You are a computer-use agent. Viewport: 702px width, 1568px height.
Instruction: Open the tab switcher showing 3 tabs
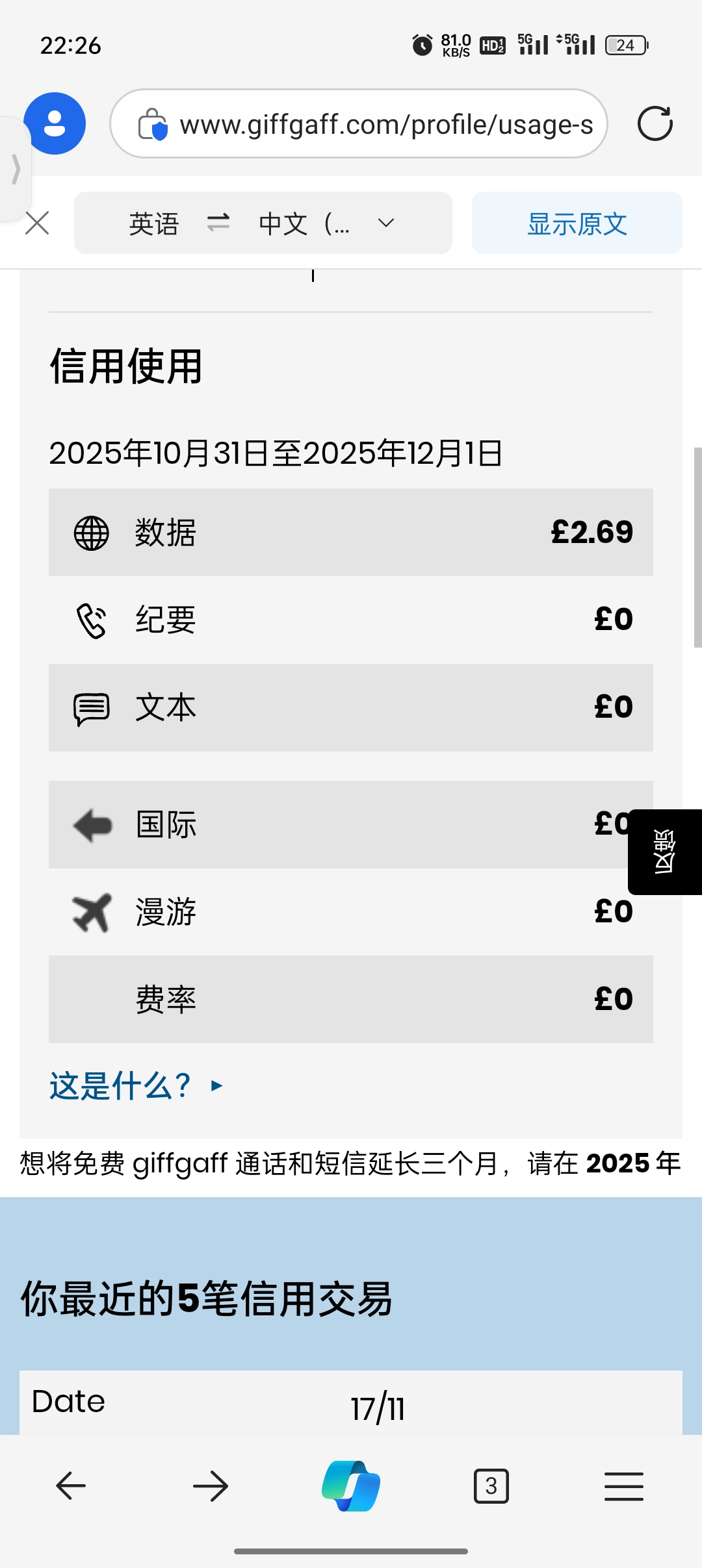tap(491, 1486)
